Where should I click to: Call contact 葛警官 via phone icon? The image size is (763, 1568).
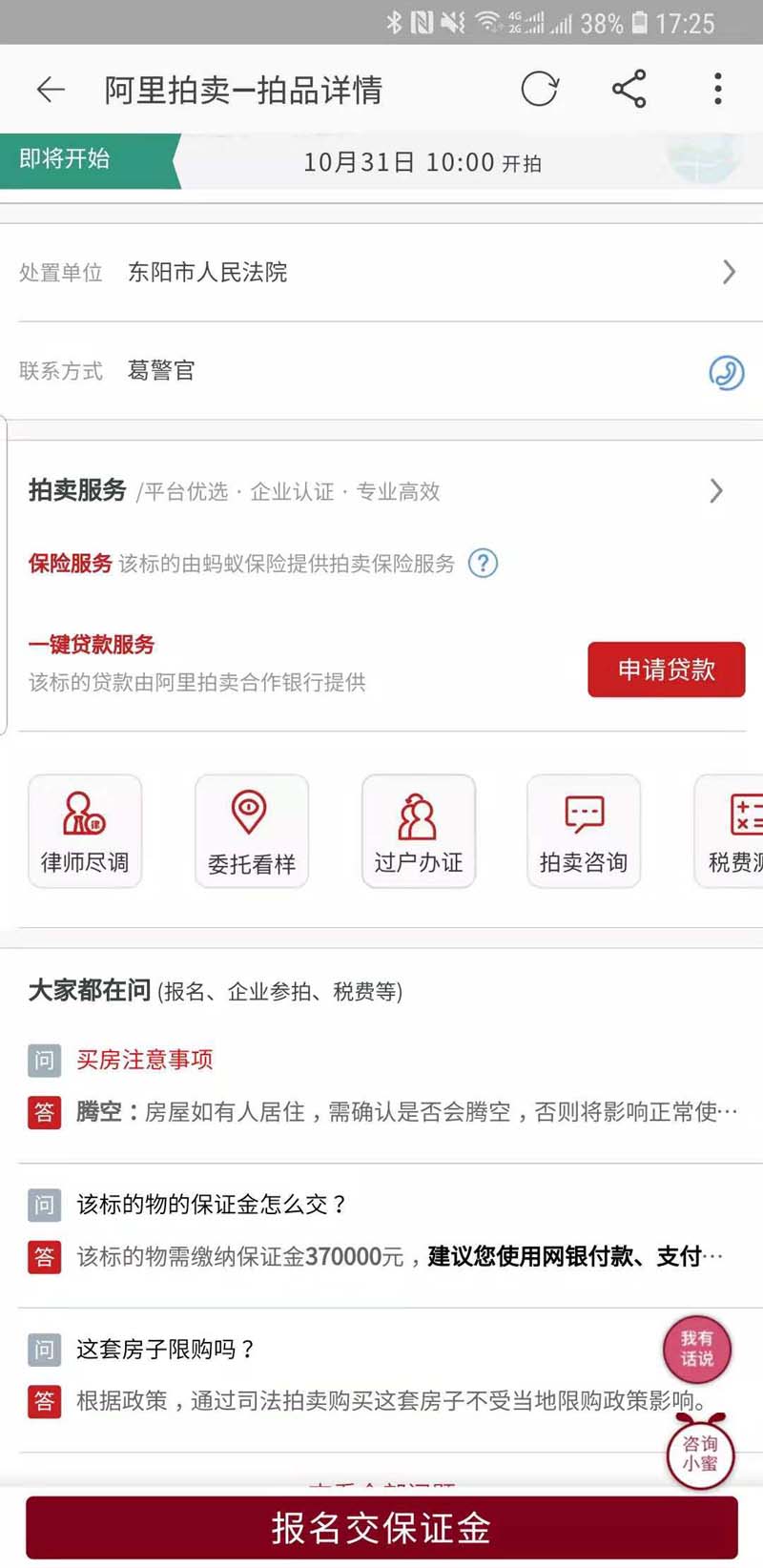[726, 372]
